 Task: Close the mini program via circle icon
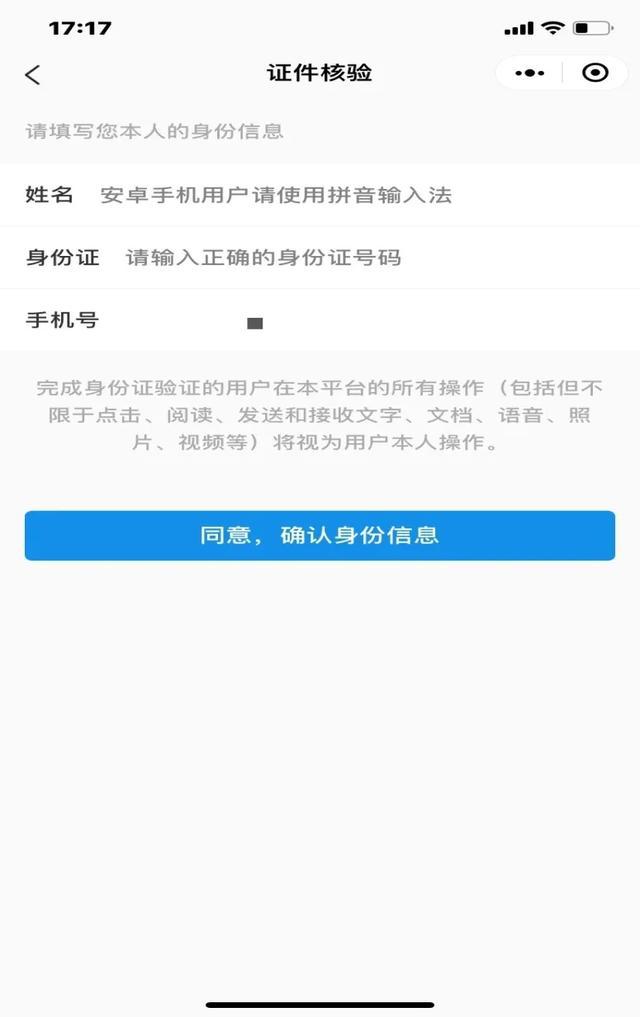click(x=595, y=73)
